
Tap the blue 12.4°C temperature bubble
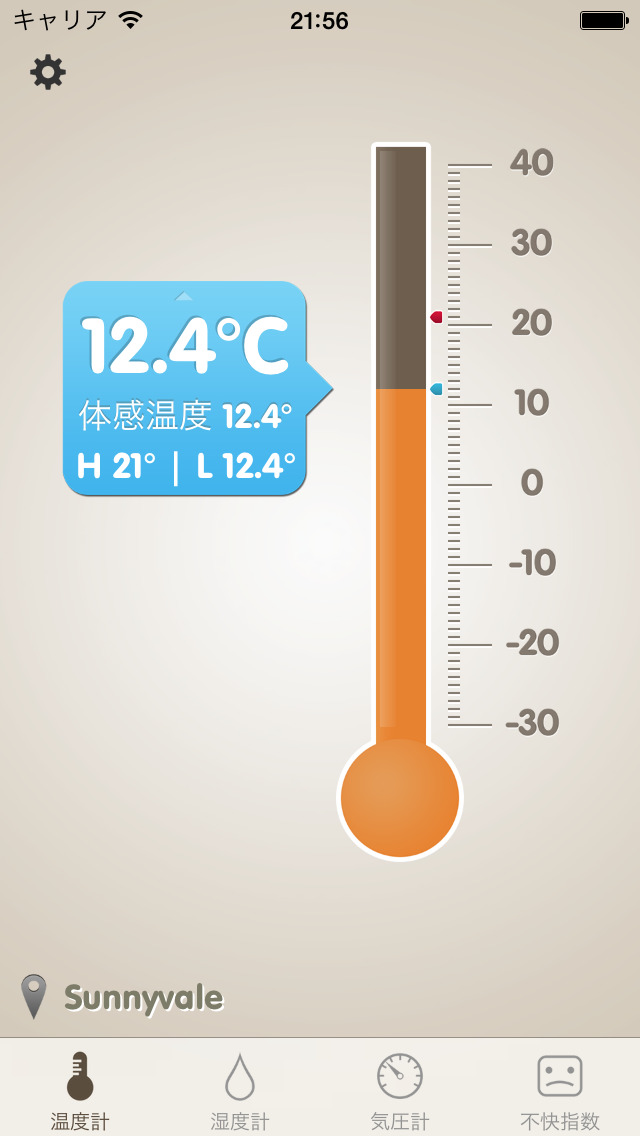(186, 388)
